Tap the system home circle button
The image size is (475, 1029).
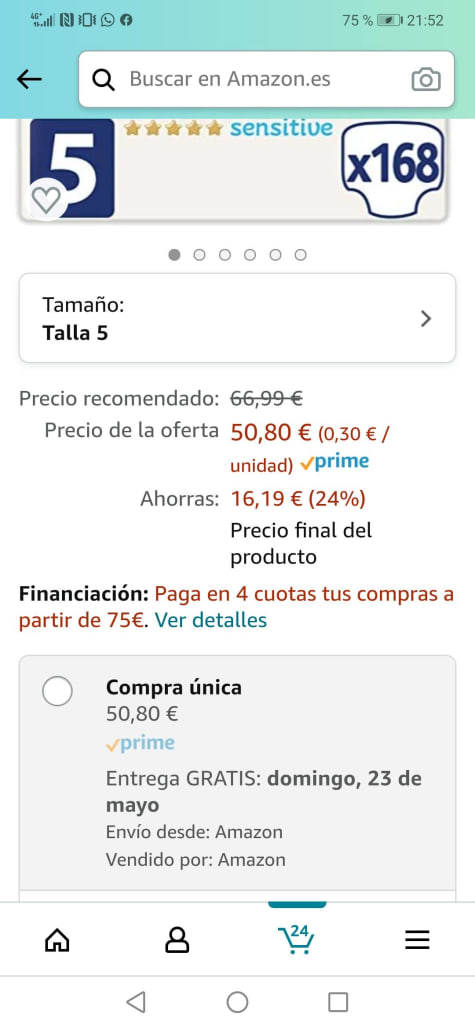pyautogui.click(x=238, y=1002)
